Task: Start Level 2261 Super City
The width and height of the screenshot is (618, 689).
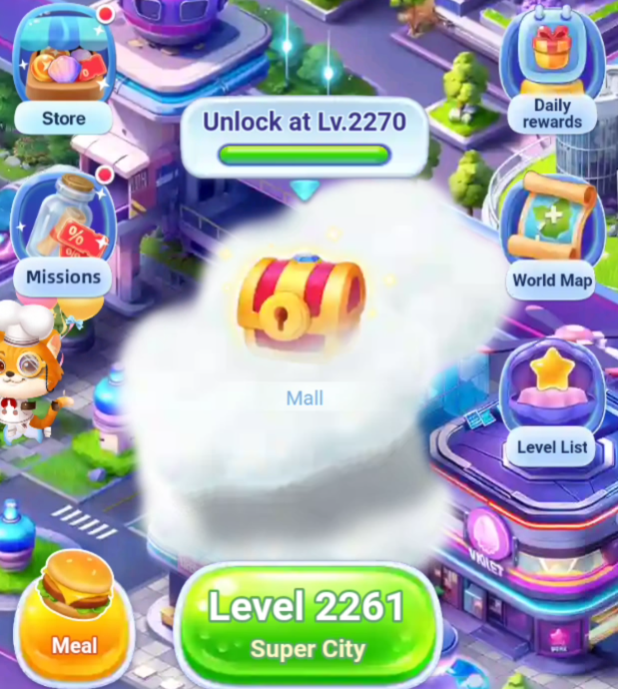Action: (x=306, y=621)
